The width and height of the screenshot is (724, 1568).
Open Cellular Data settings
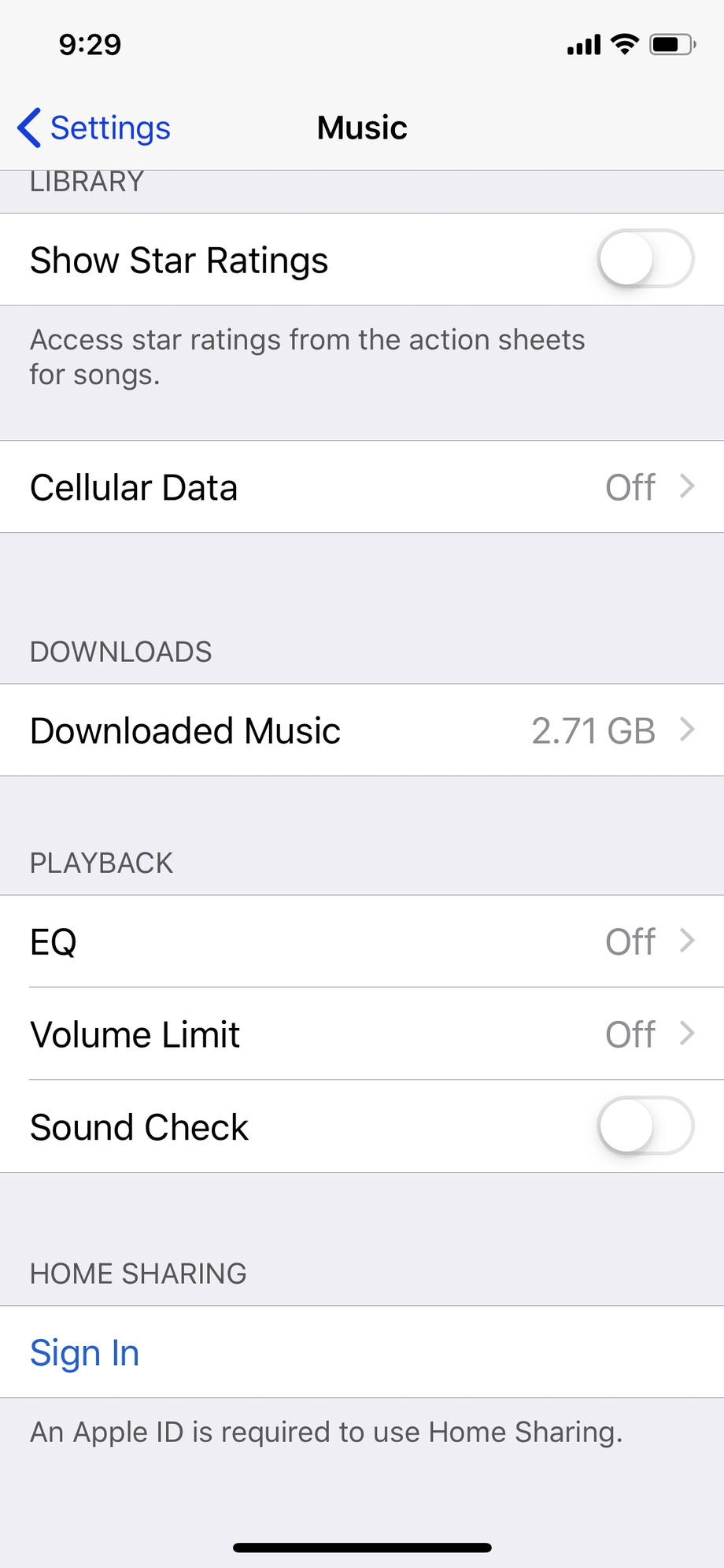362,487
